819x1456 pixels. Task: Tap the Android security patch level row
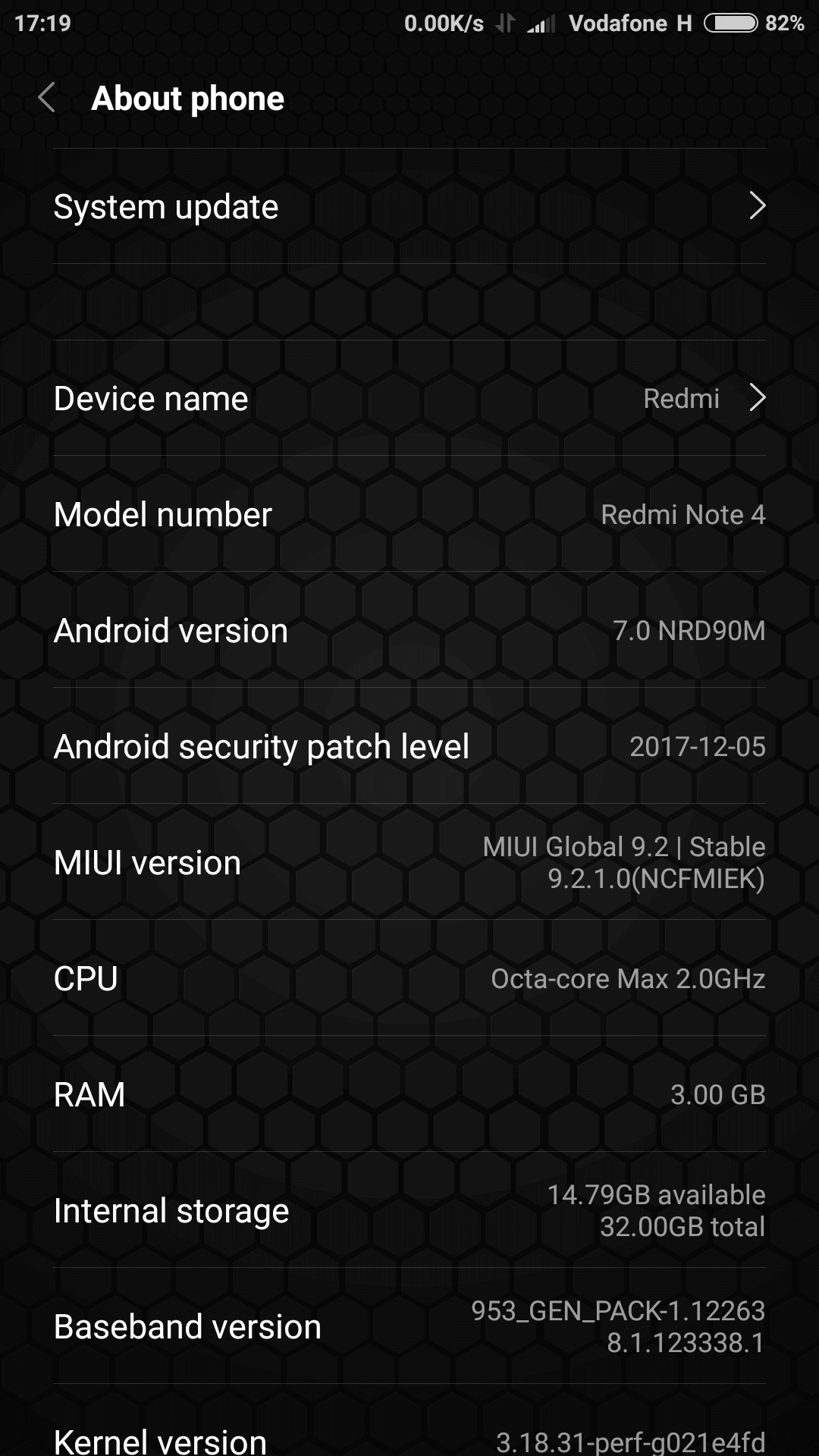pyautogui.click(x=409, y=746)
